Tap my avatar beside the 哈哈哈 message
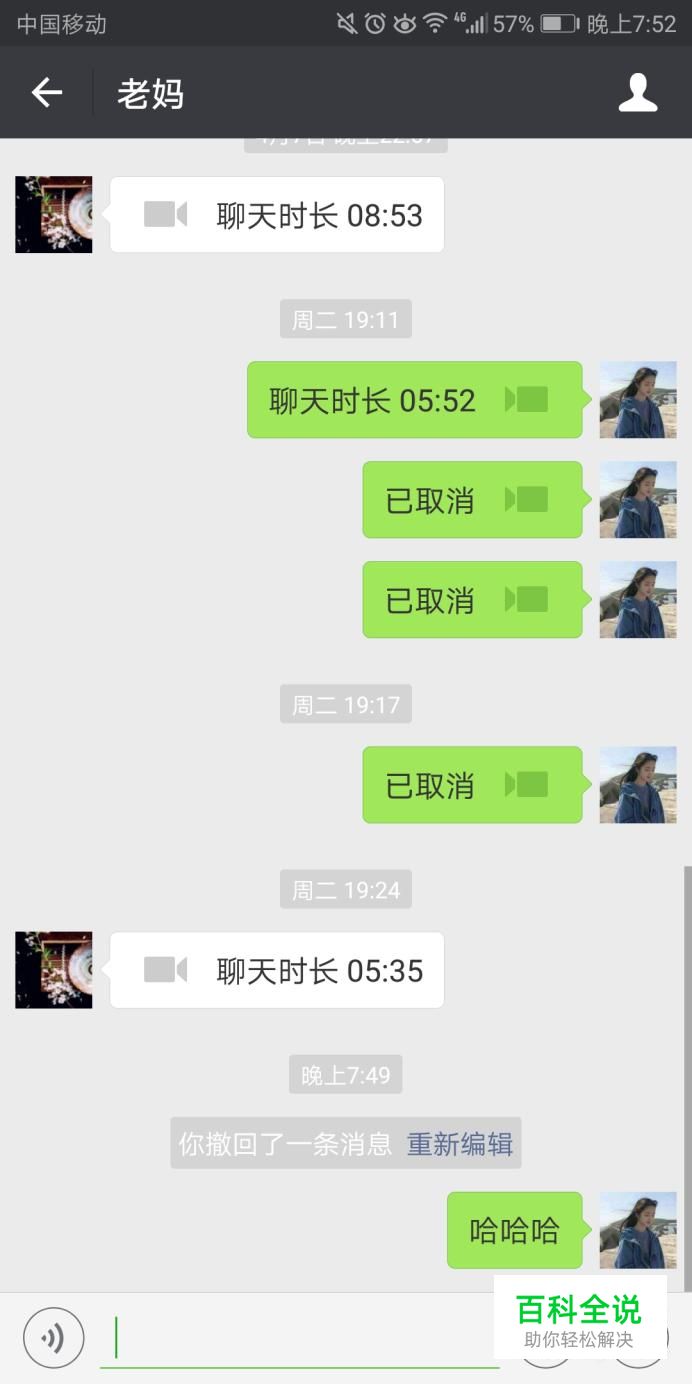Screen dimensions: 692x1384 click(638, 1230)
